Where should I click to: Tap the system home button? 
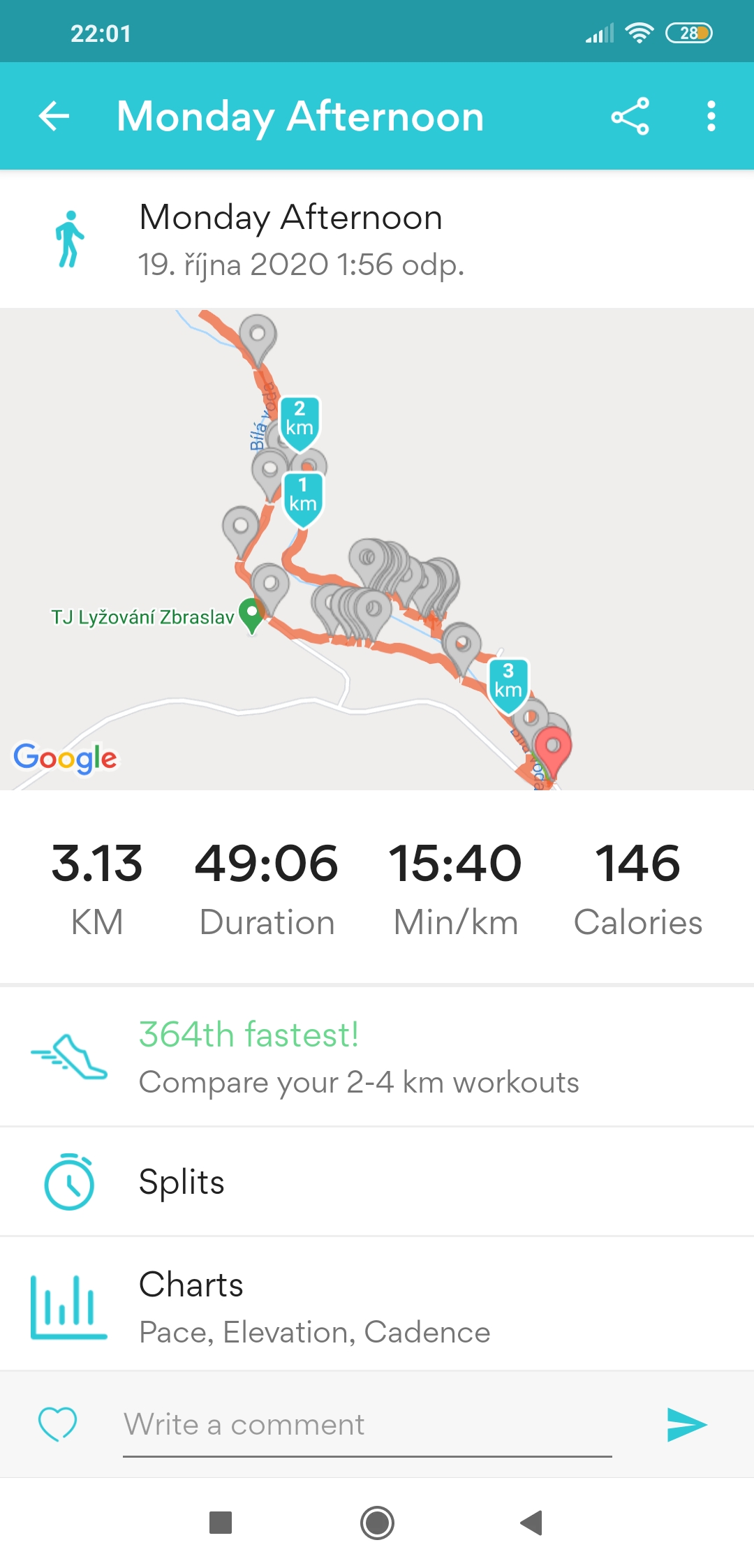[377, 1523]
